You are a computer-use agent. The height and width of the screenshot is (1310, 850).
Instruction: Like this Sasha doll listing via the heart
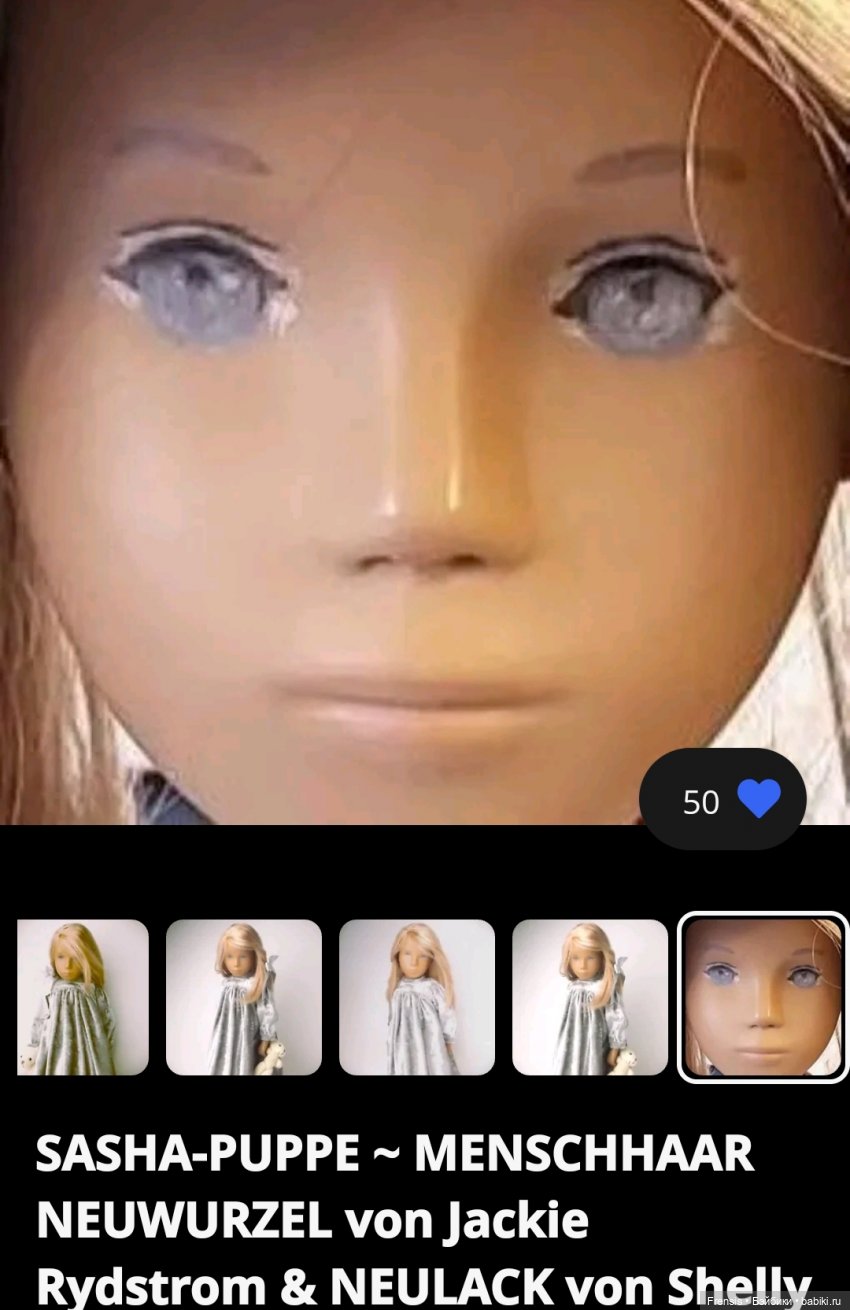click(x=757, y=800)
